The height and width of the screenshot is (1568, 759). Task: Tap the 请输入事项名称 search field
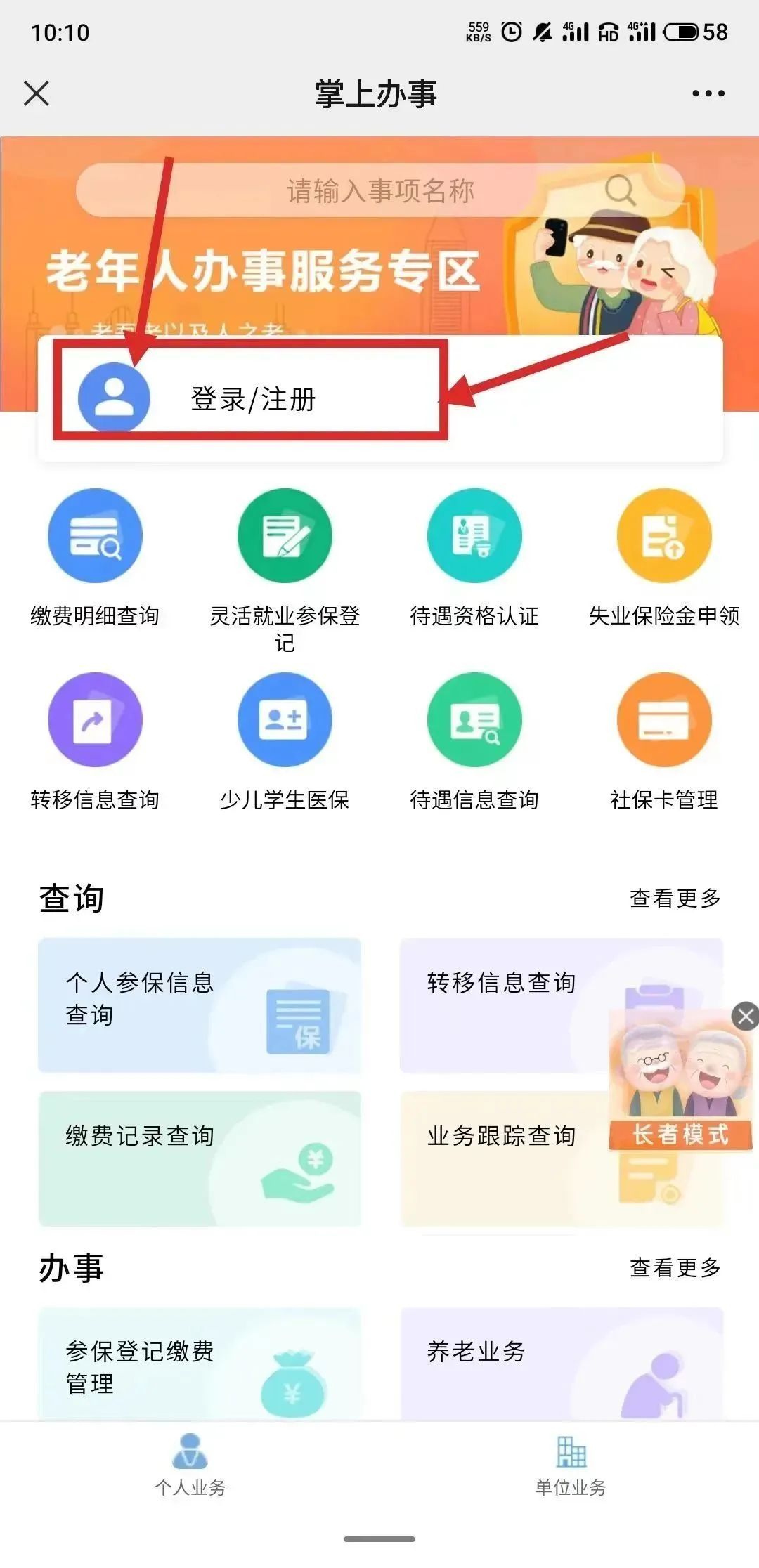[379, 190]
